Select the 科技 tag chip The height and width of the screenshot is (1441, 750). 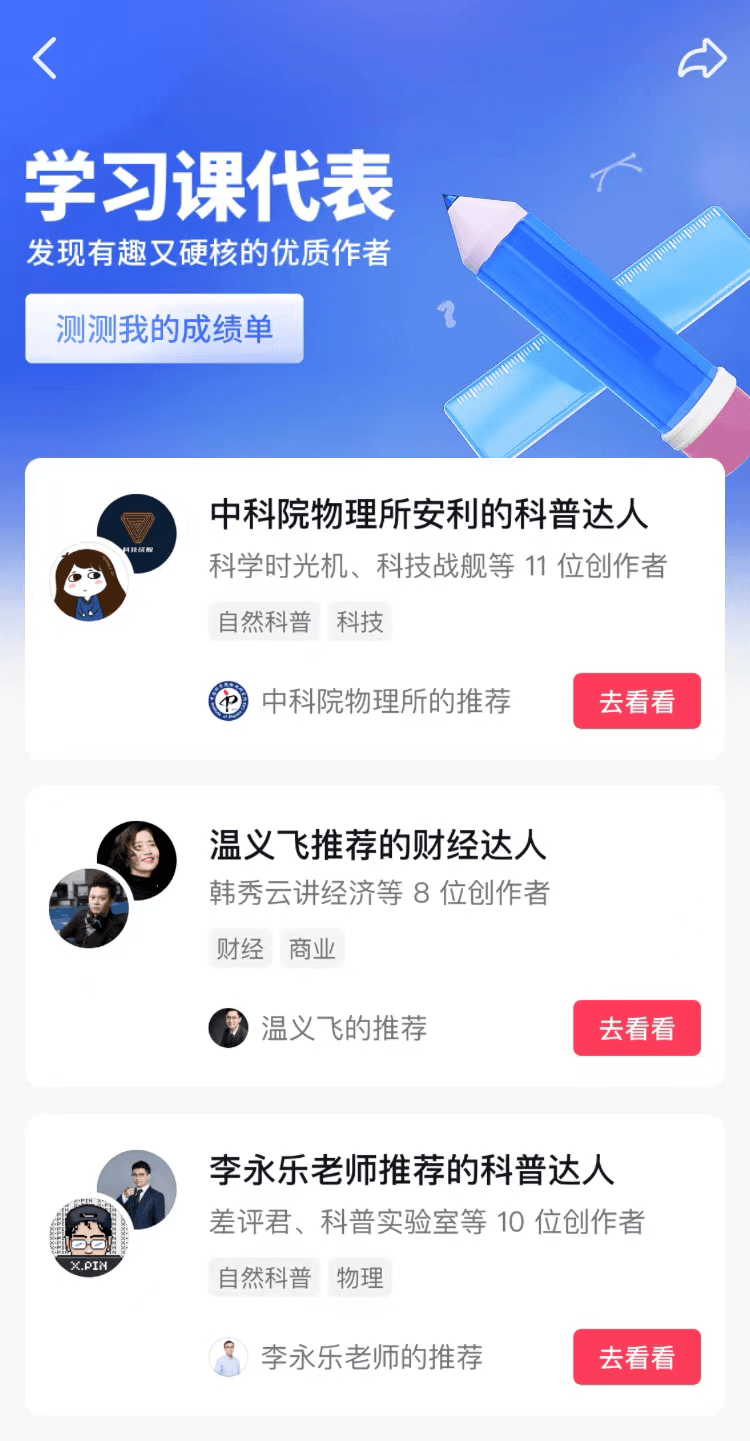360,622
